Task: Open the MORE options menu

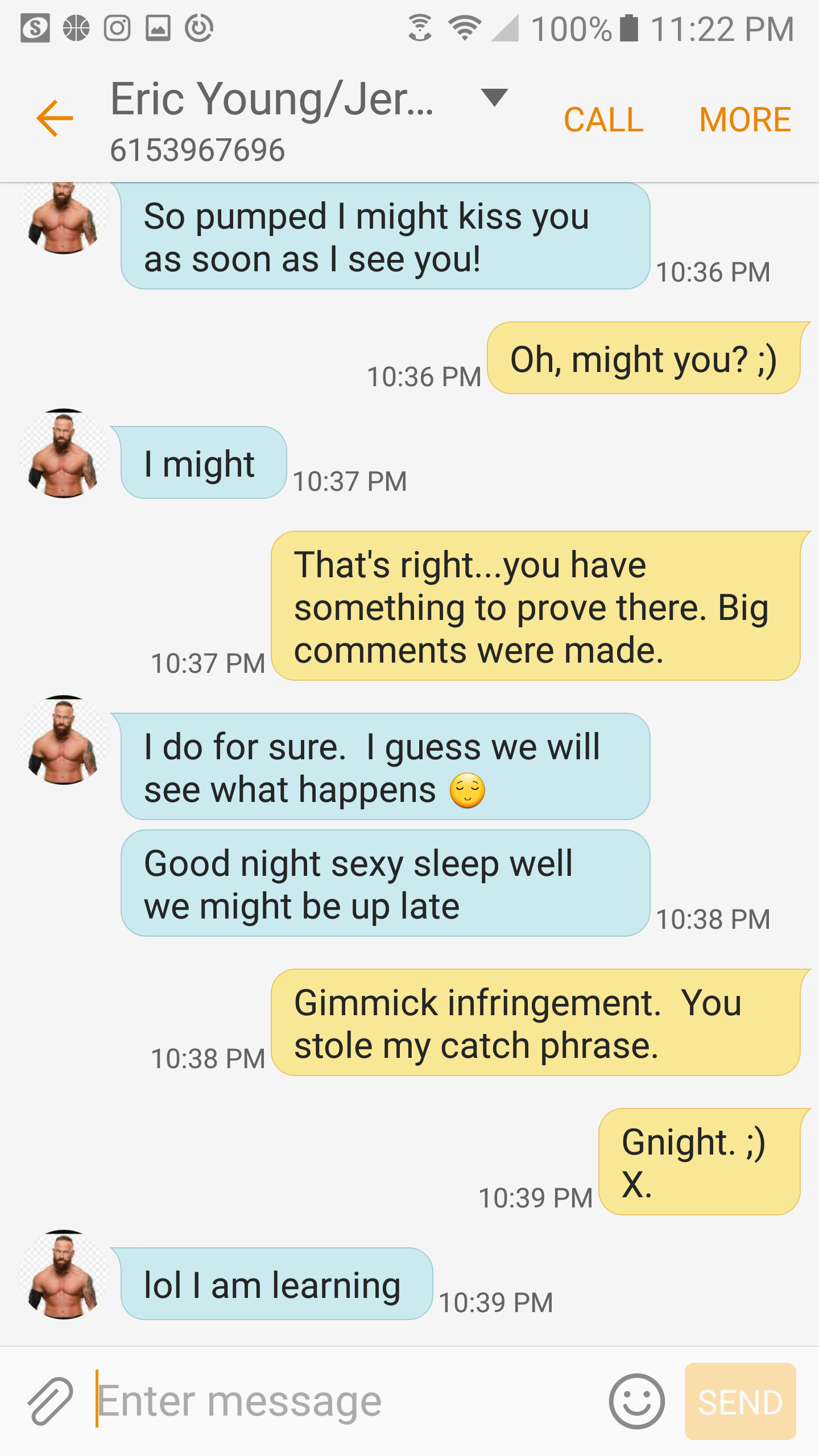Action: [745, 120]
